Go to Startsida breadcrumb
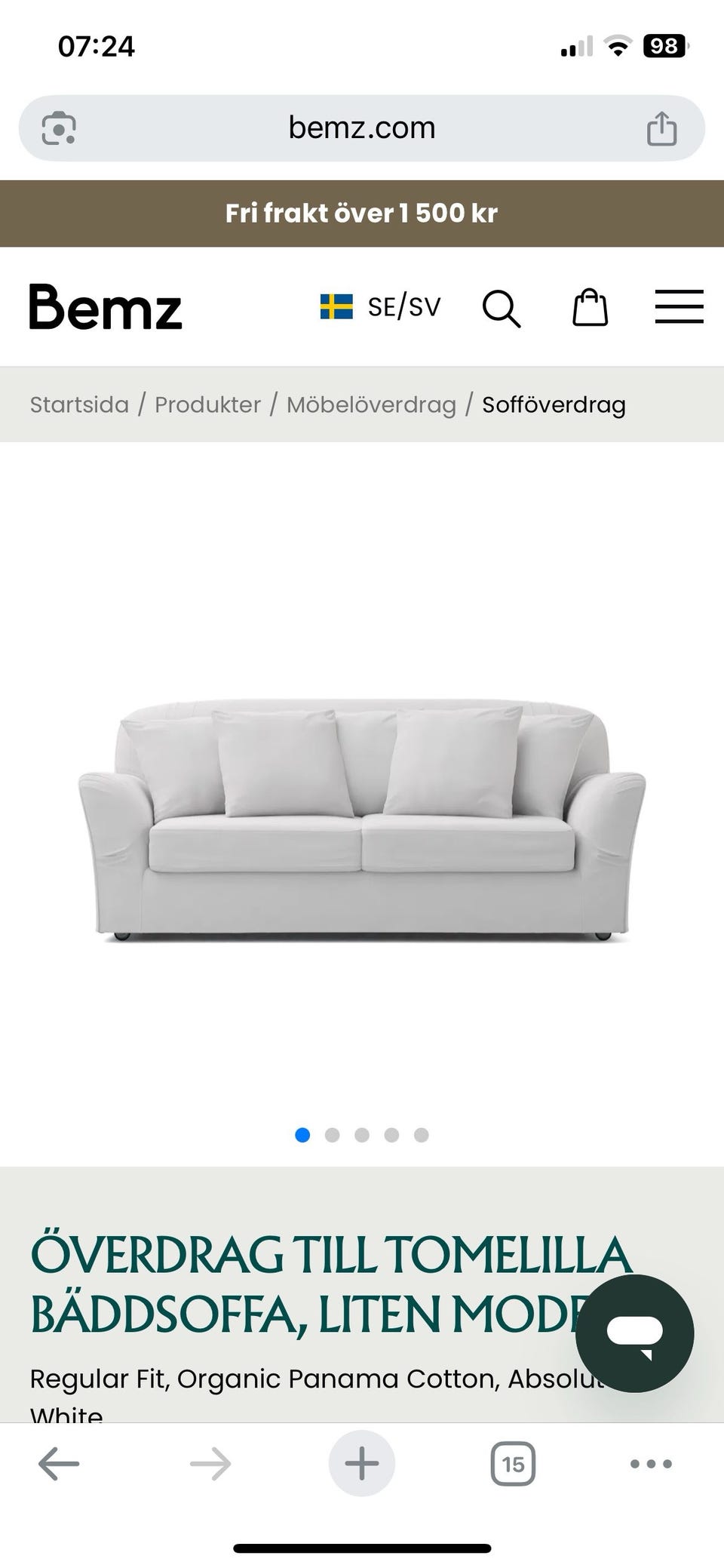Image resolution: width=724 pixels, height=1568 pixels. click(x=79, y=405)
